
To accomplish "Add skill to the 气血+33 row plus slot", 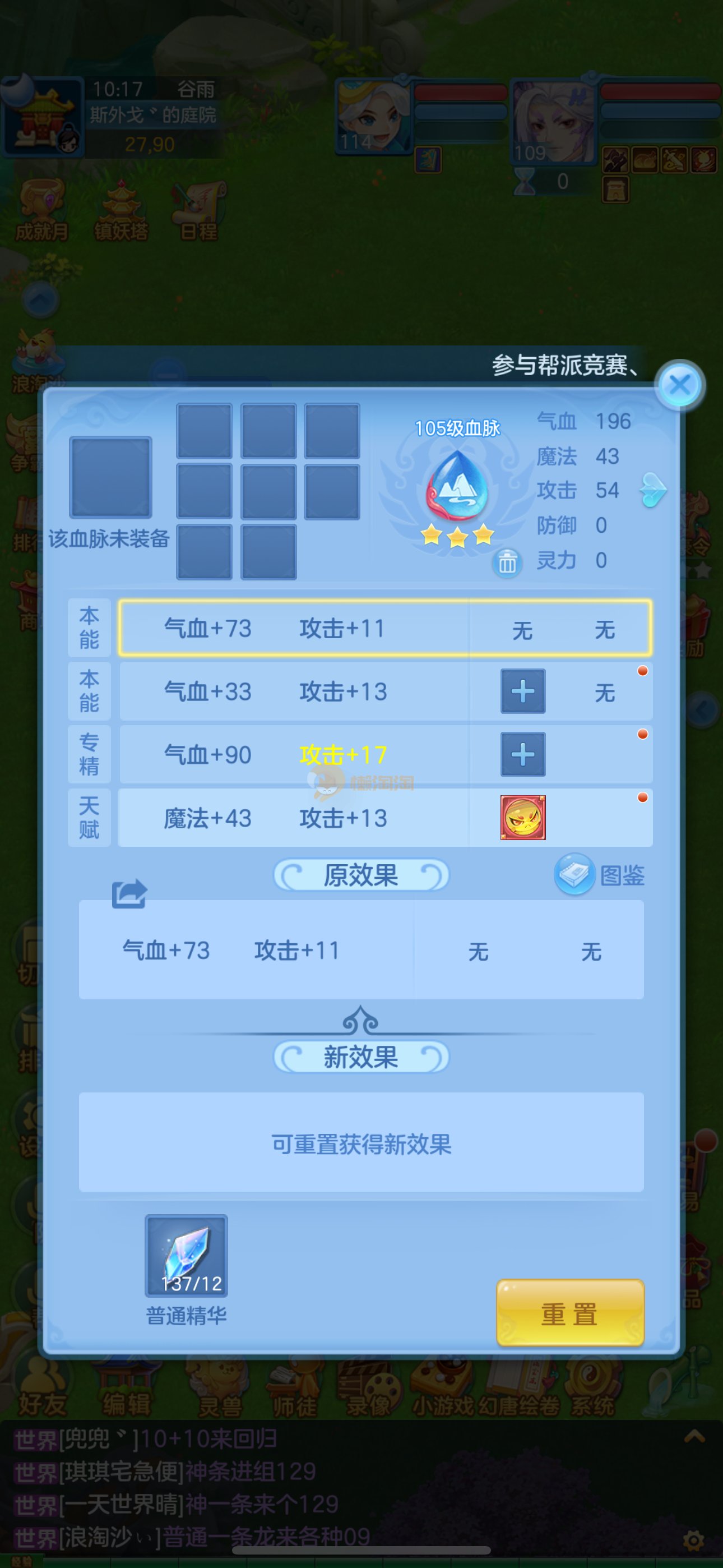I will 523,691.
